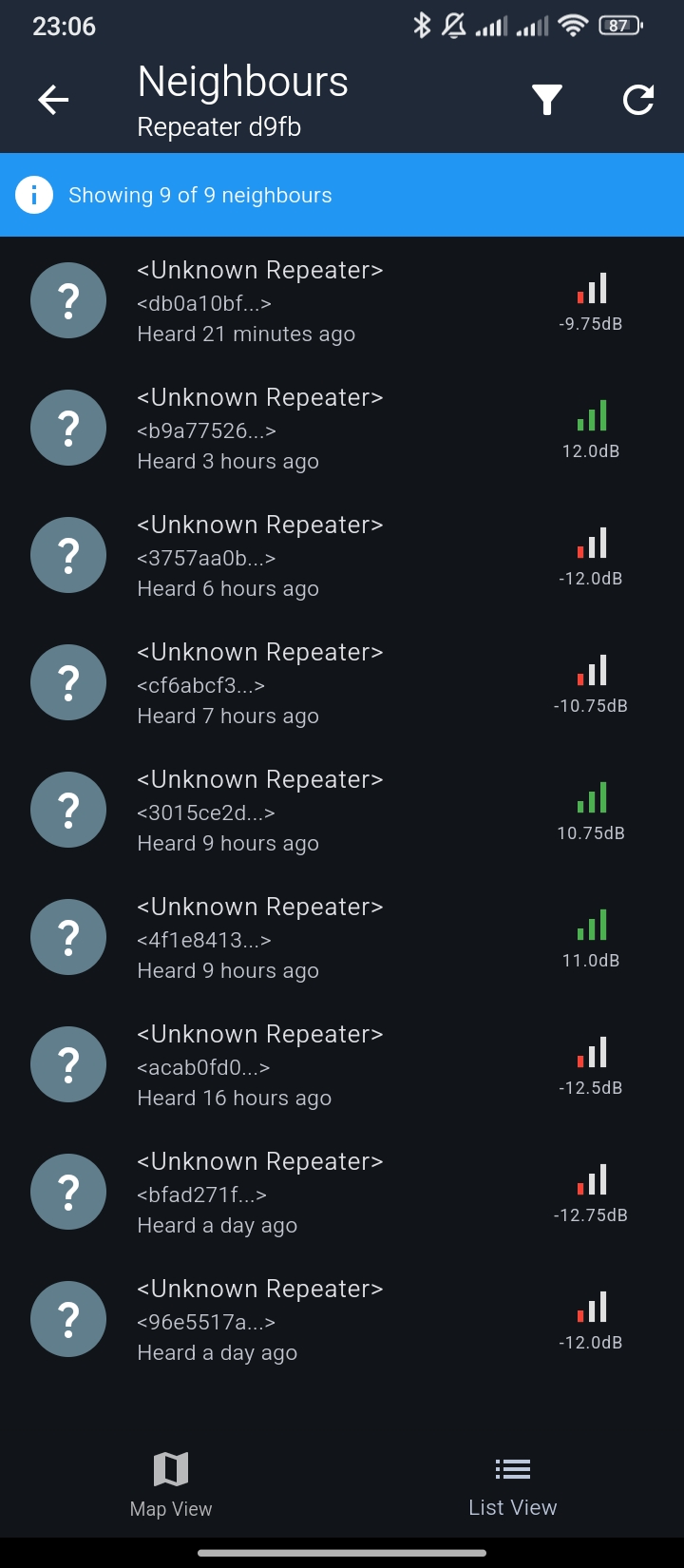Switch to List View
This screenshot has height=1568, width=684.
[x=512, y=1484]
